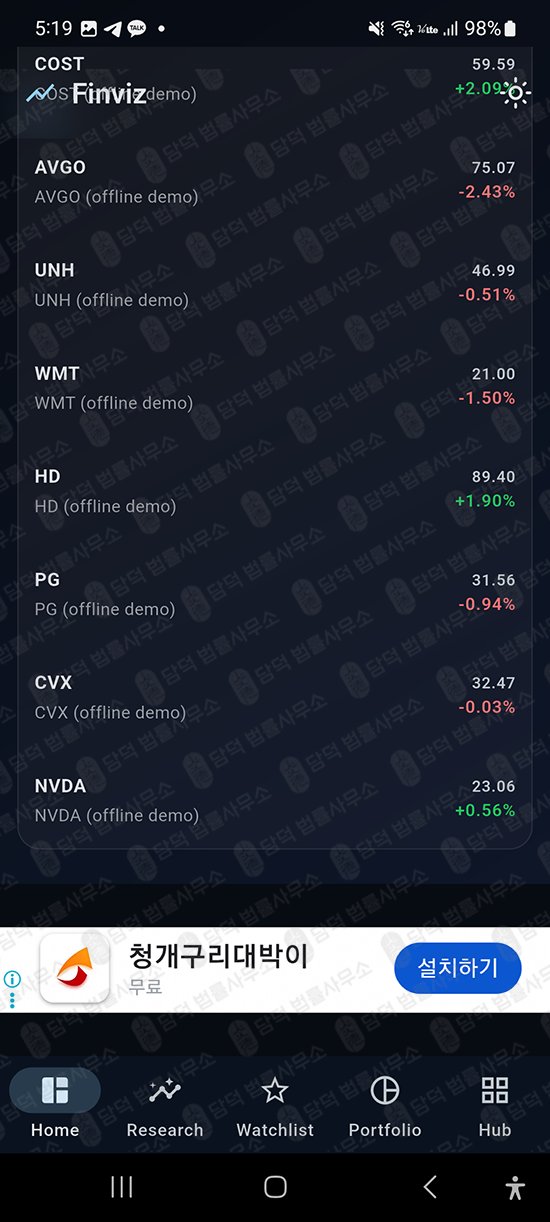Open the Portfolio tab
Screen dimensions: 550x1222
[x=385, y=1106]
